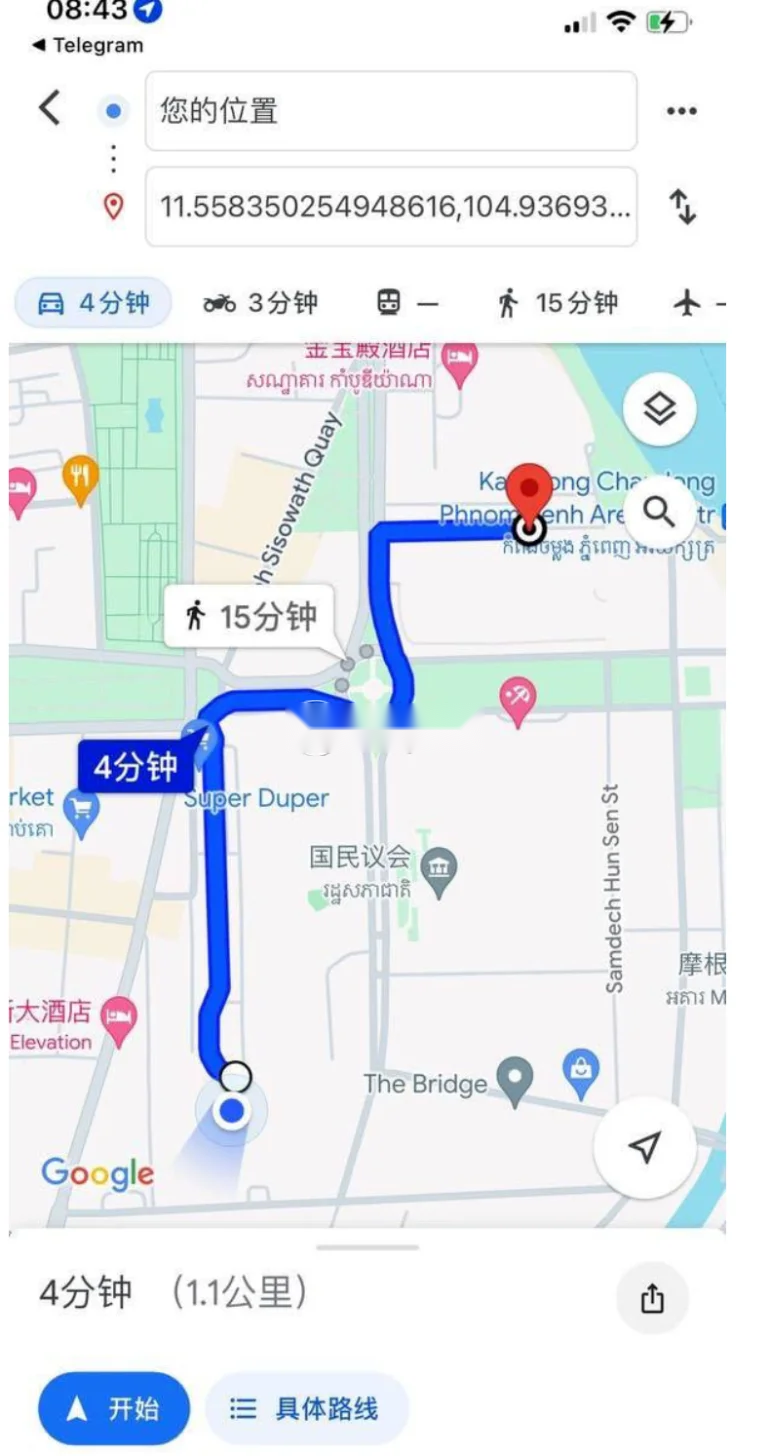Go back from the directions screen

[49, 108]
